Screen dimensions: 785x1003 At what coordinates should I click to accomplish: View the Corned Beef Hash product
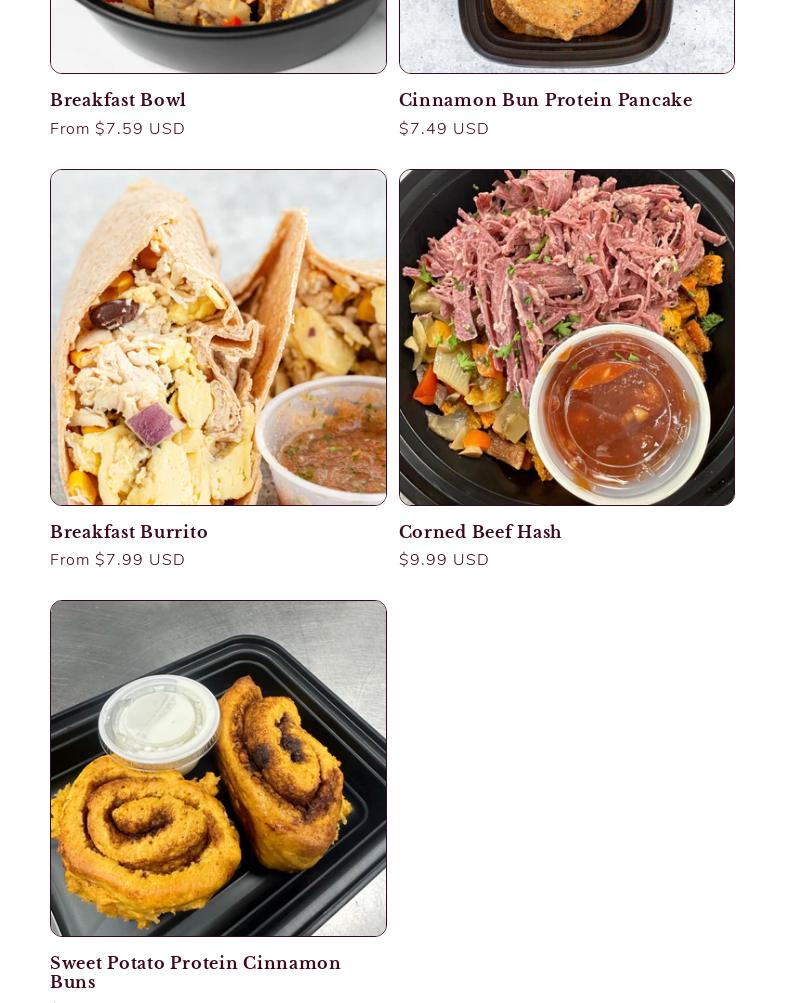(x=480, y=533)
